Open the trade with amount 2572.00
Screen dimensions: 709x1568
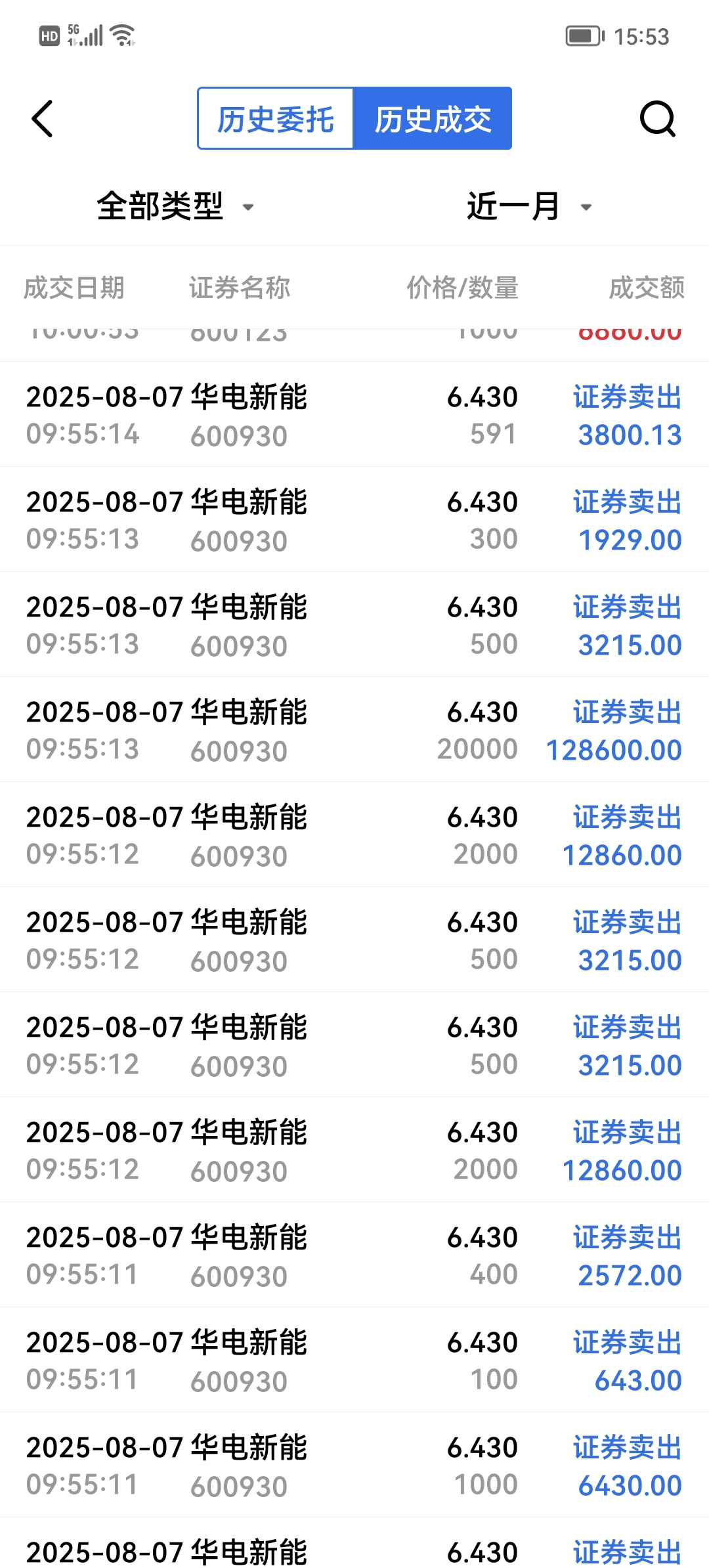pos(354,1255)
